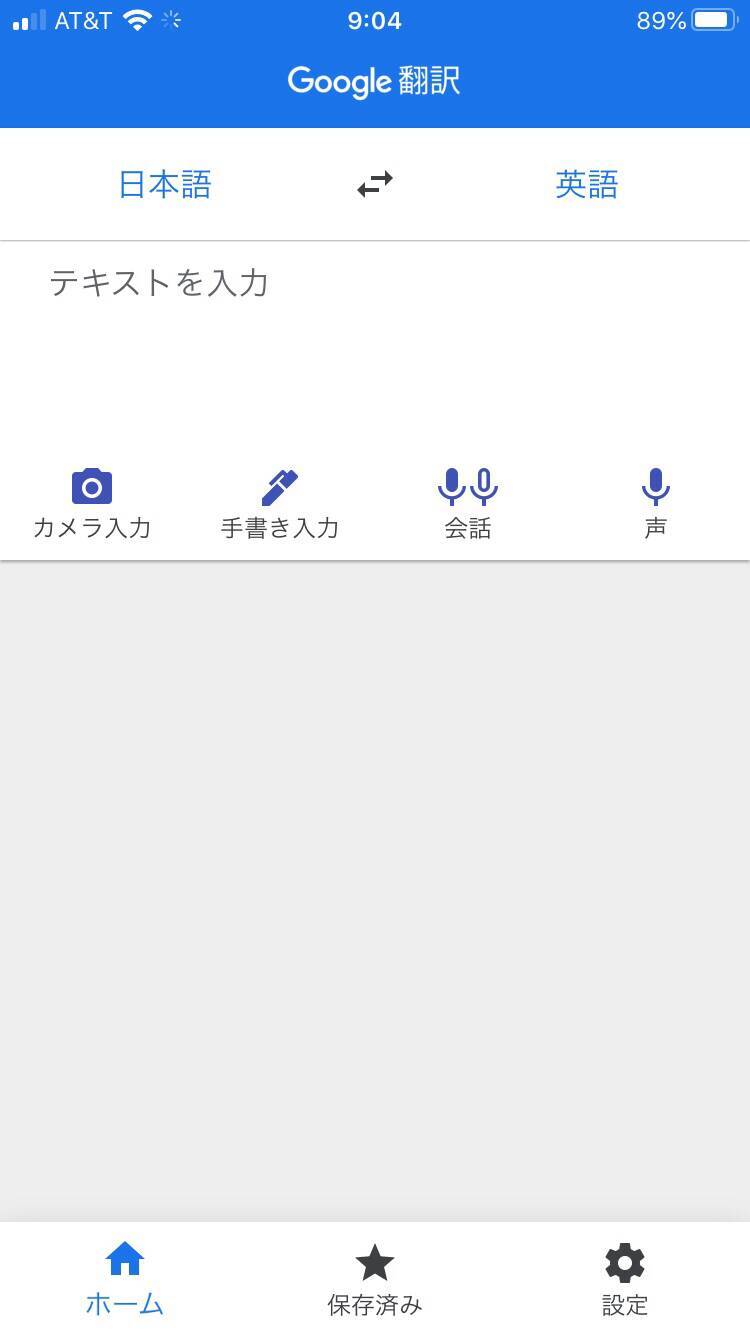Swap the source and target languages
750x1334 pixels.
[x=375, y=184]
